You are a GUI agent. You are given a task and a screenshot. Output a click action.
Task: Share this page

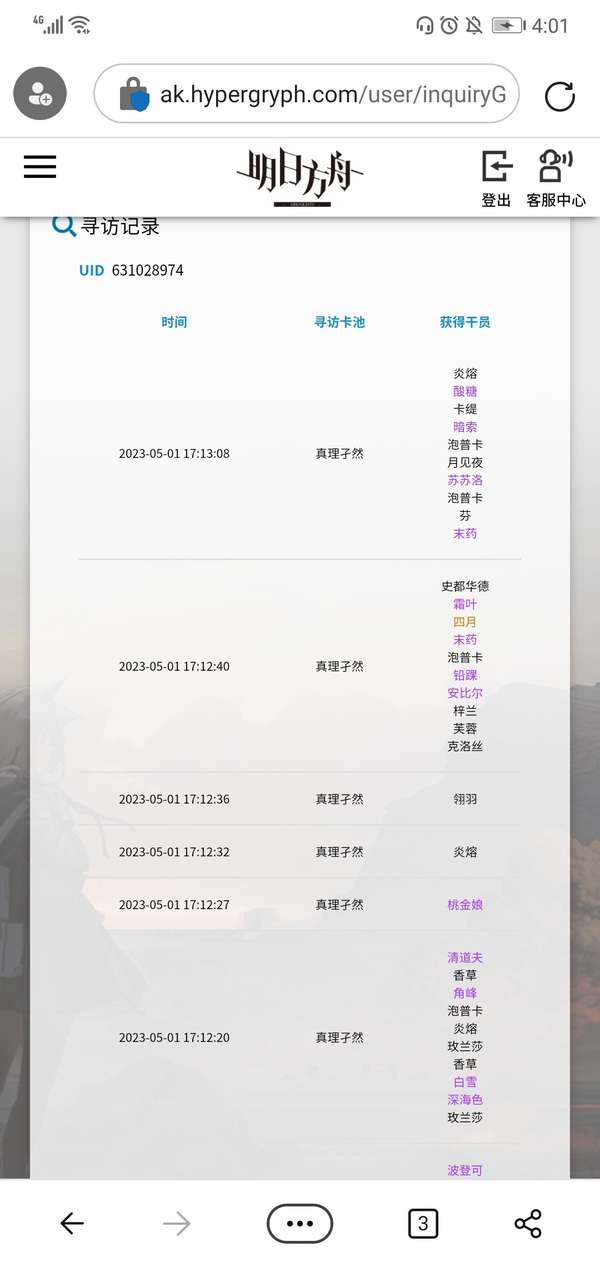[528, 1223]
